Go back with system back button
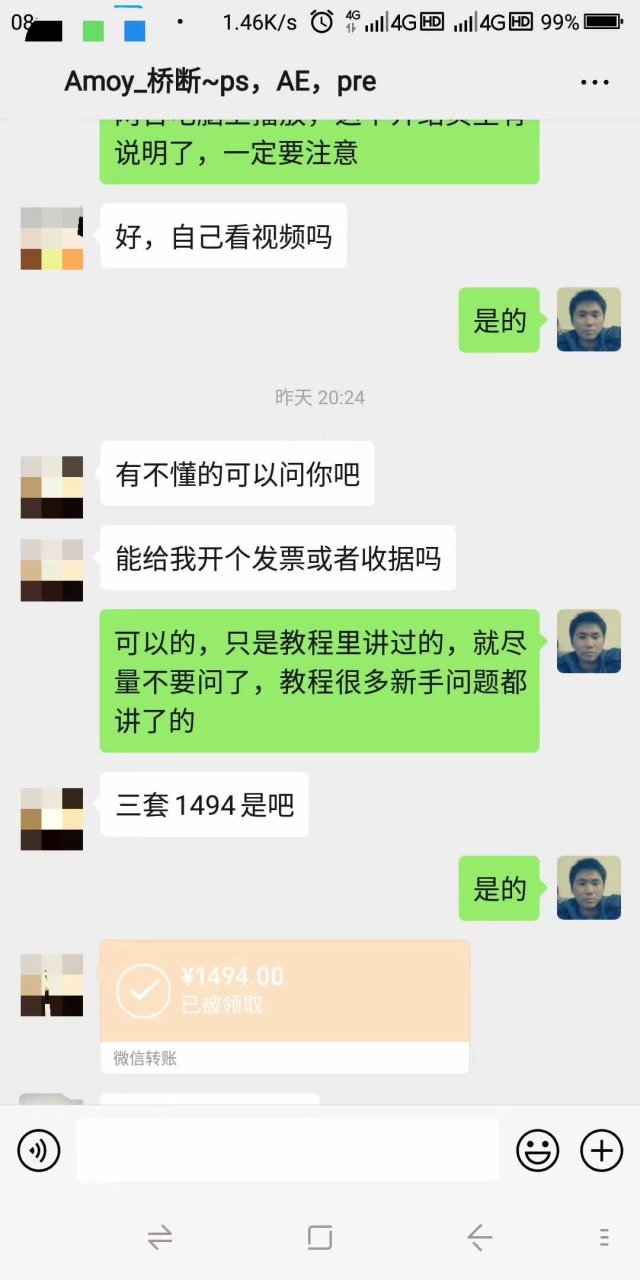 pos(480,1238)
